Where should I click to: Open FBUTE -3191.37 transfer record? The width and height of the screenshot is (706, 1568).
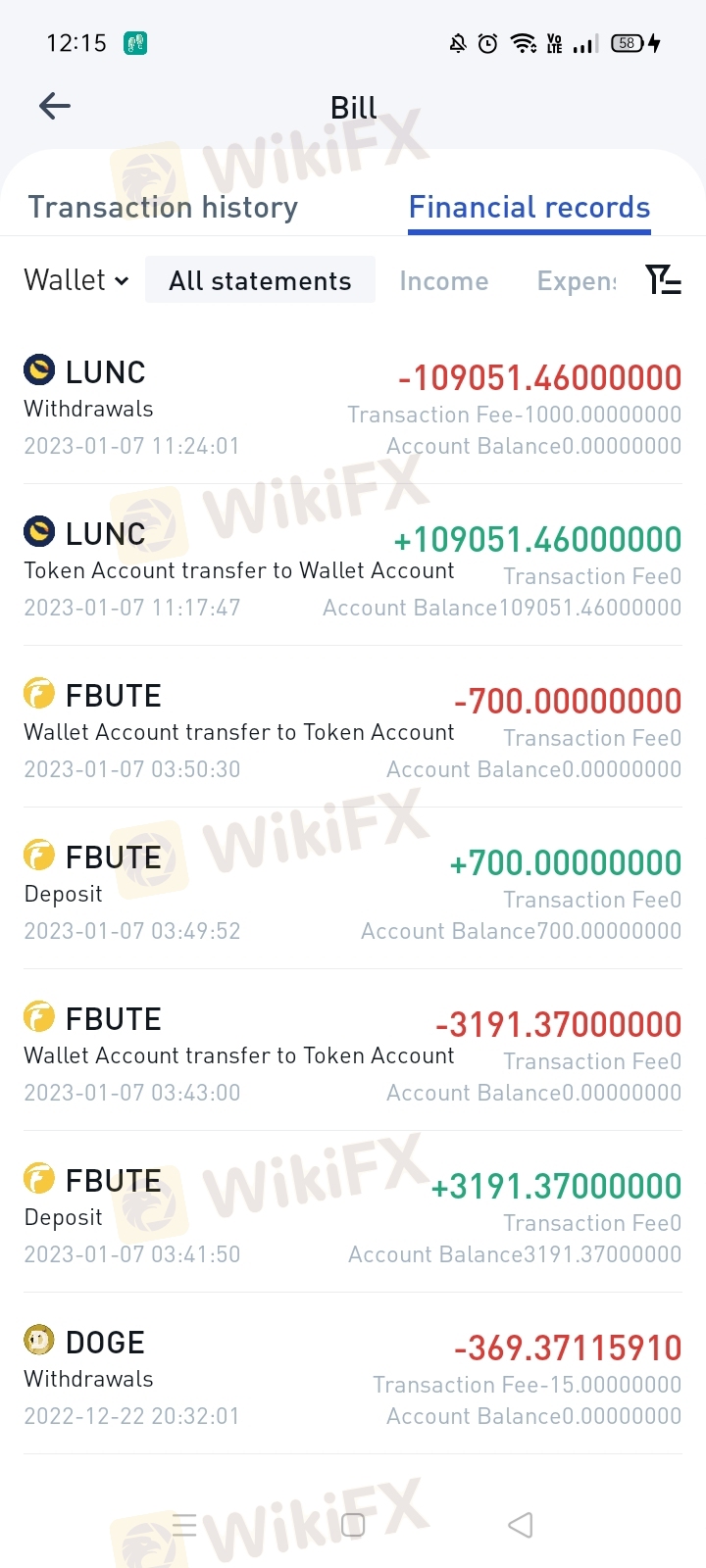pos(353,1054)
